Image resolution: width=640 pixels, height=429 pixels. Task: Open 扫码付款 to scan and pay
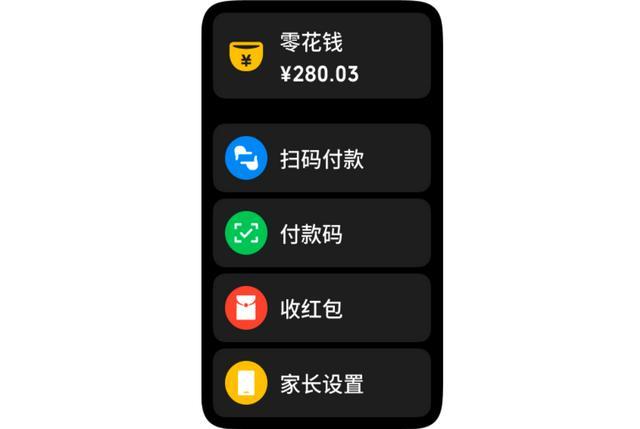[x=322, y=158]
